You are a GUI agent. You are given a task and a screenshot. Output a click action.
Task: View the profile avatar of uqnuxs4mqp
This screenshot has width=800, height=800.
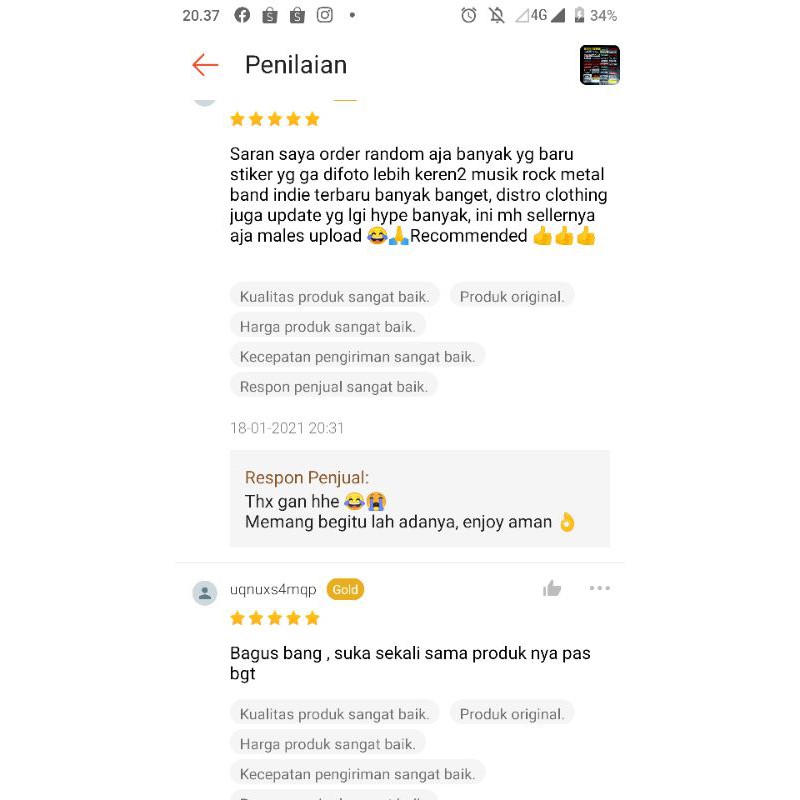point(205,593)
